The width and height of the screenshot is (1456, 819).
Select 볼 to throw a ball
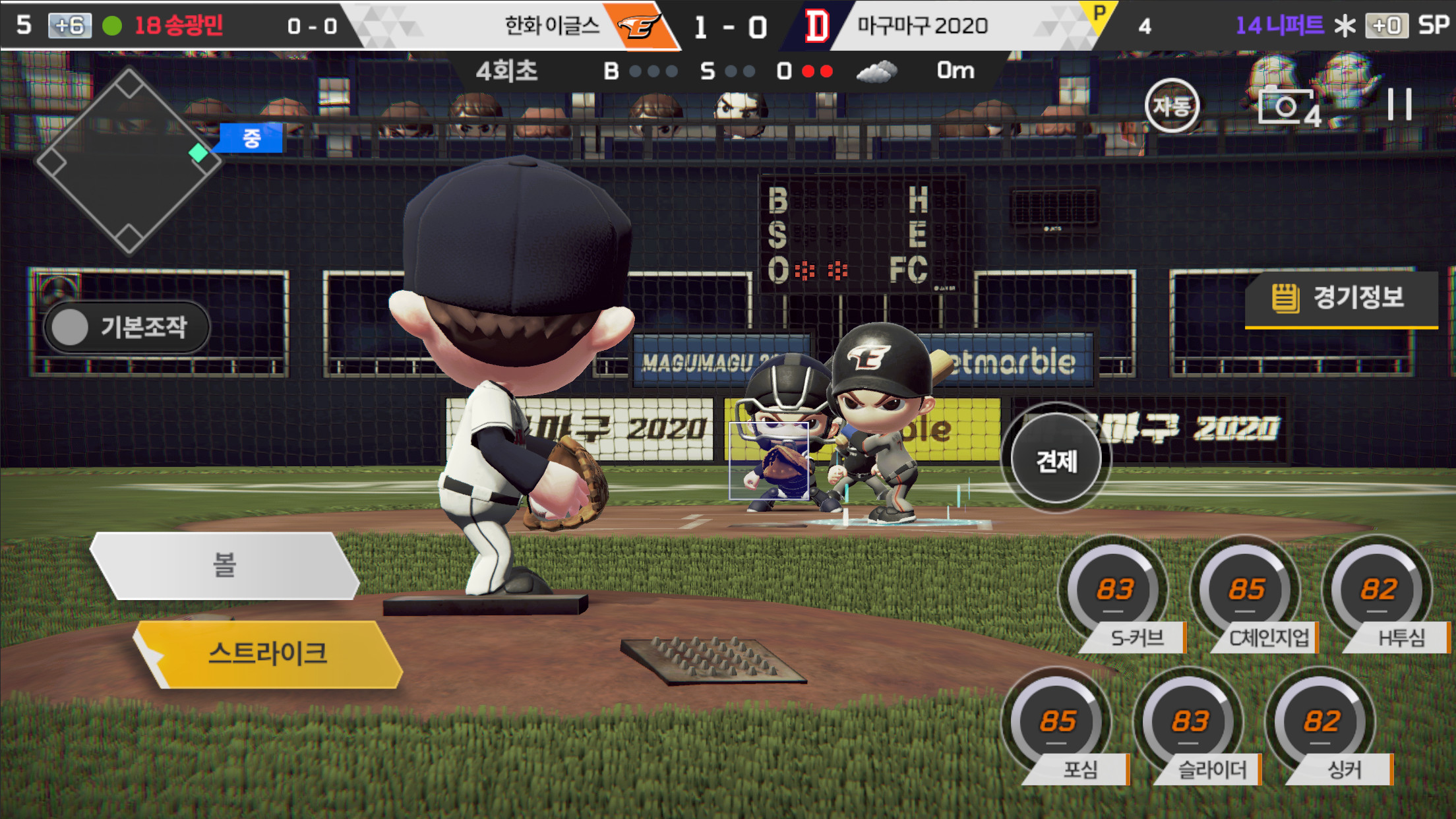pyautogui.click(x=224, y=566)
